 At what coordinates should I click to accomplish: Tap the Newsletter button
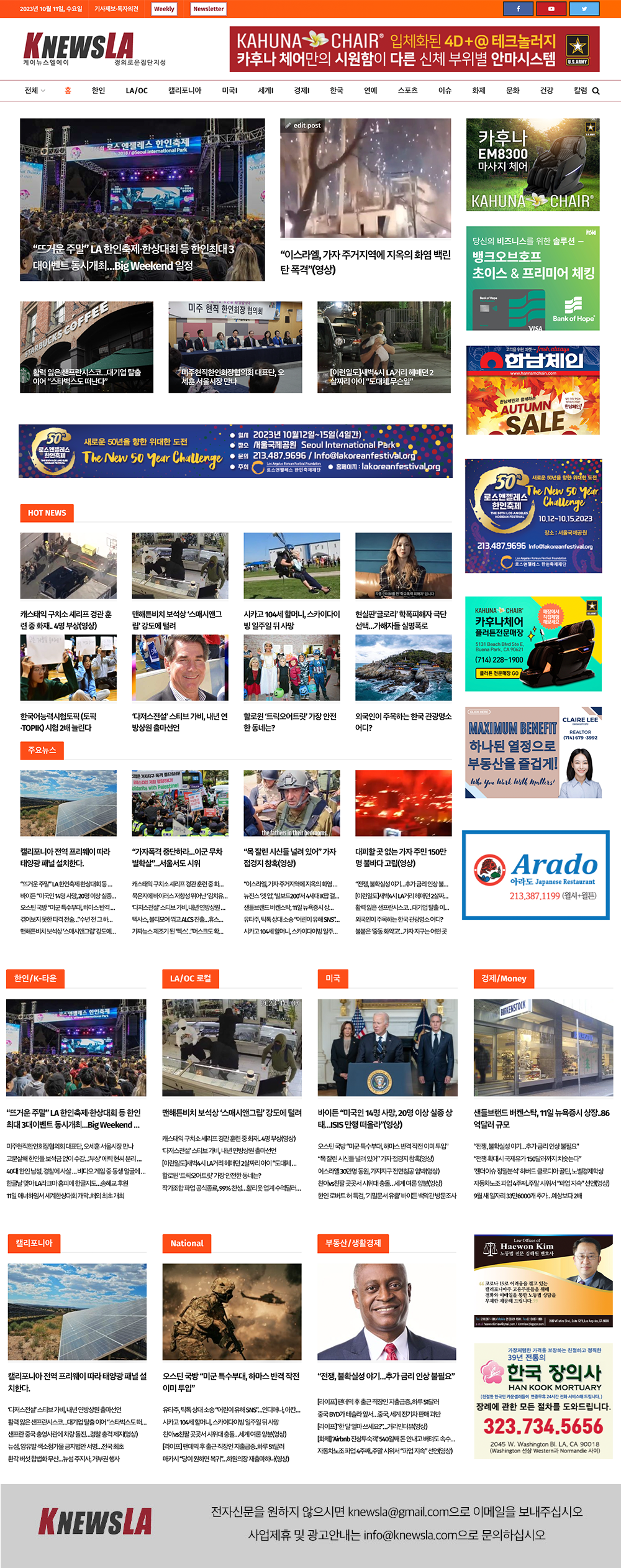click(208, 9)
